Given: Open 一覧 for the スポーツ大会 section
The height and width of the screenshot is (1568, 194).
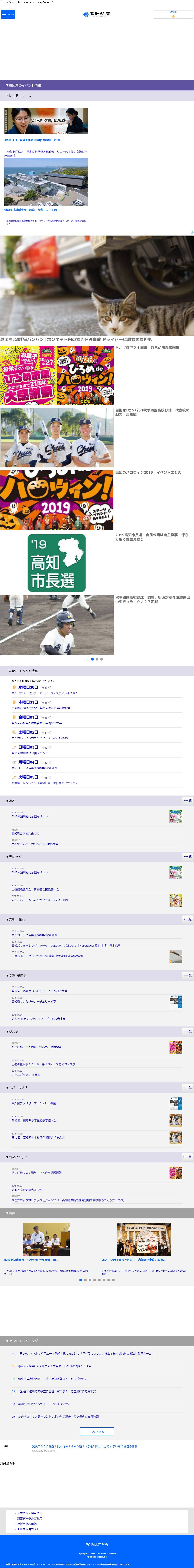Looking at the screenshot, I should [187, 1087].
